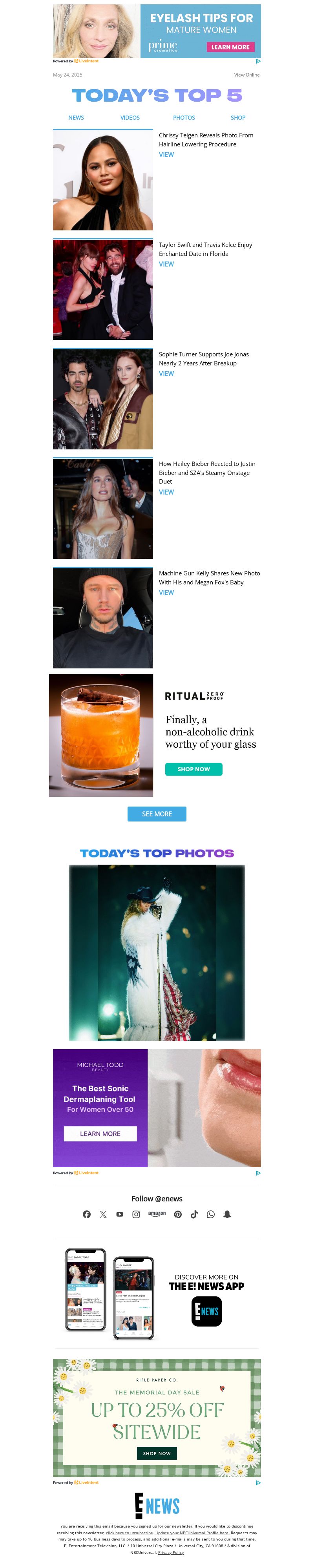Tap SHOP NOW in Rifle Paper Co. ad
The height and width of the screenshot is (1568, 314).
(156, 1453)
